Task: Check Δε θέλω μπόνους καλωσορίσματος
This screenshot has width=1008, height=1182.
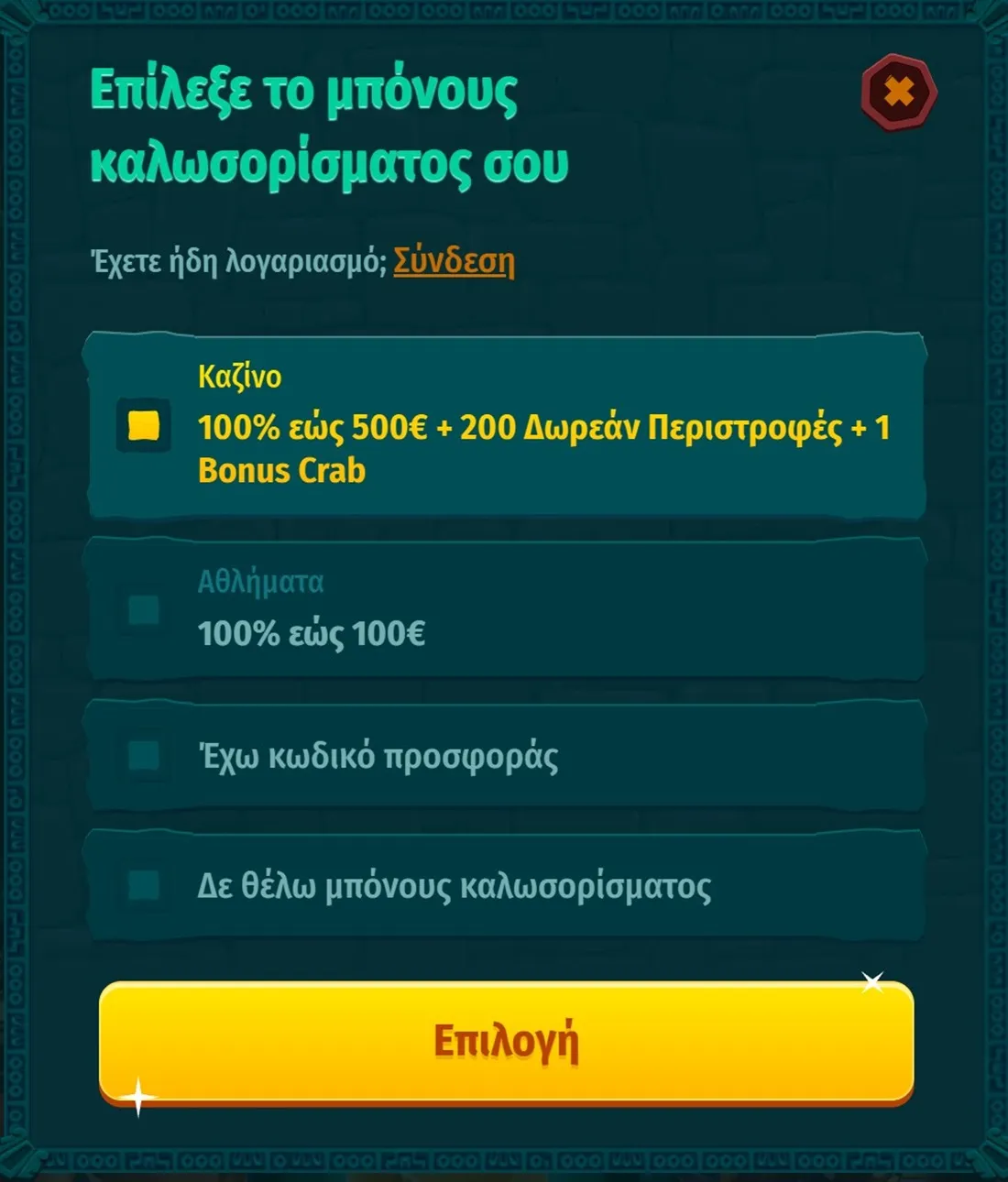Action: (142, 884)
